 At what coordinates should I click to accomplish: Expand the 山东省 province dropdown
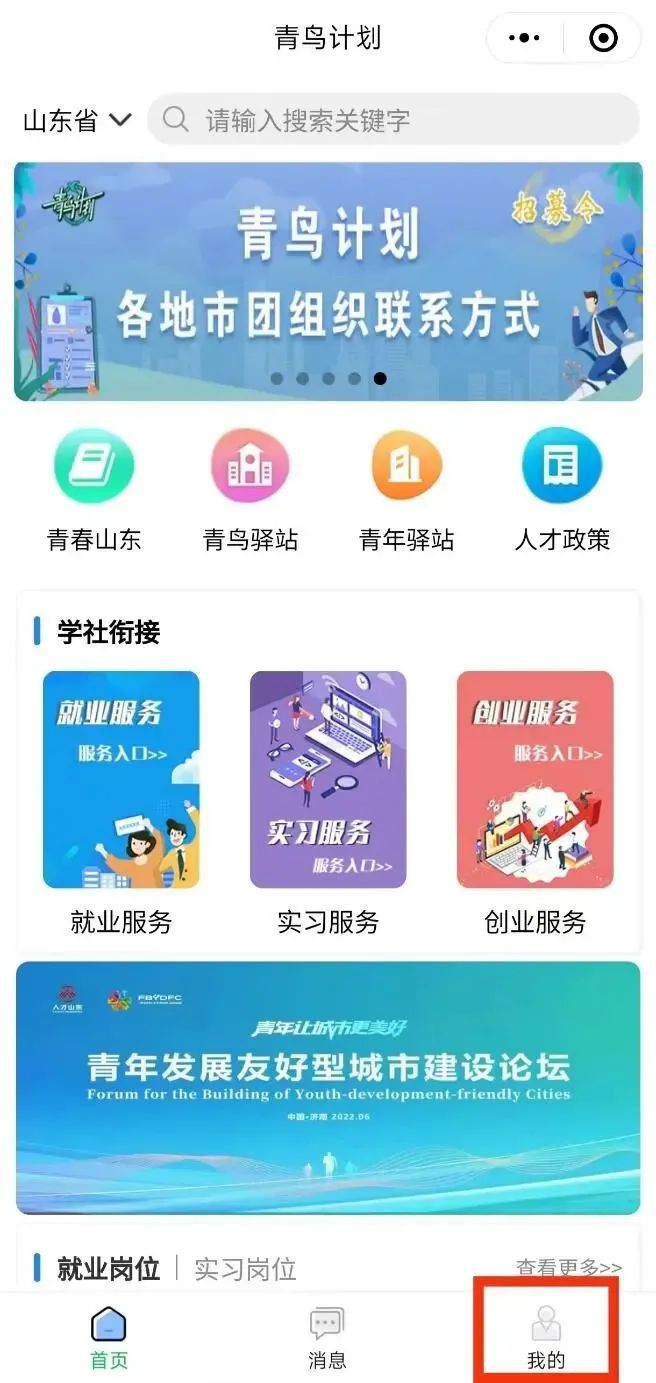tap(77, 121)
